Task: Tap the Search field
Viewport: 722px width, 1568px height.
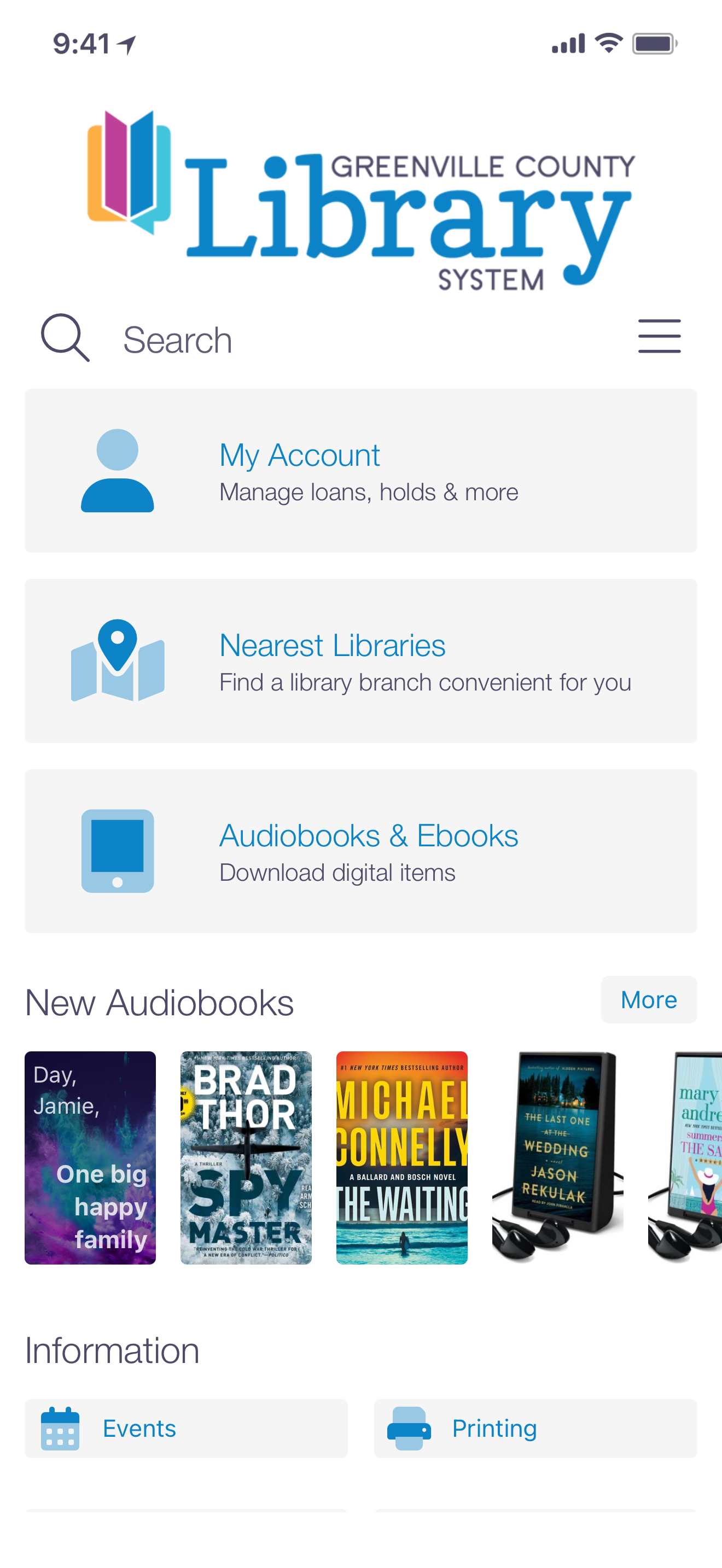Action: pos(341,340)
